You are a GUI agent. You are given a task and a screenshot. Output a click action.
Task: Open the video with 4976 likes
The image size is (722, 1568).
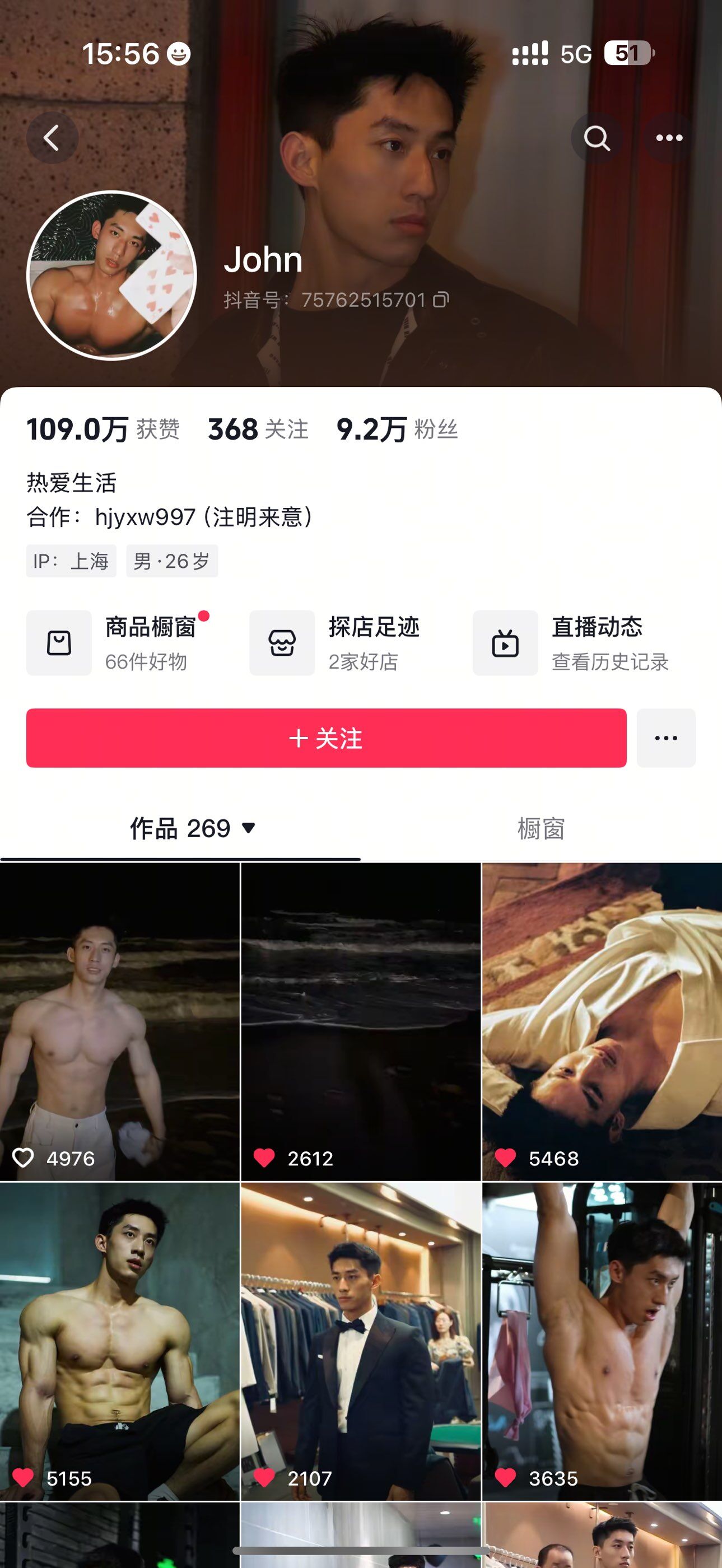(120, 1021)
